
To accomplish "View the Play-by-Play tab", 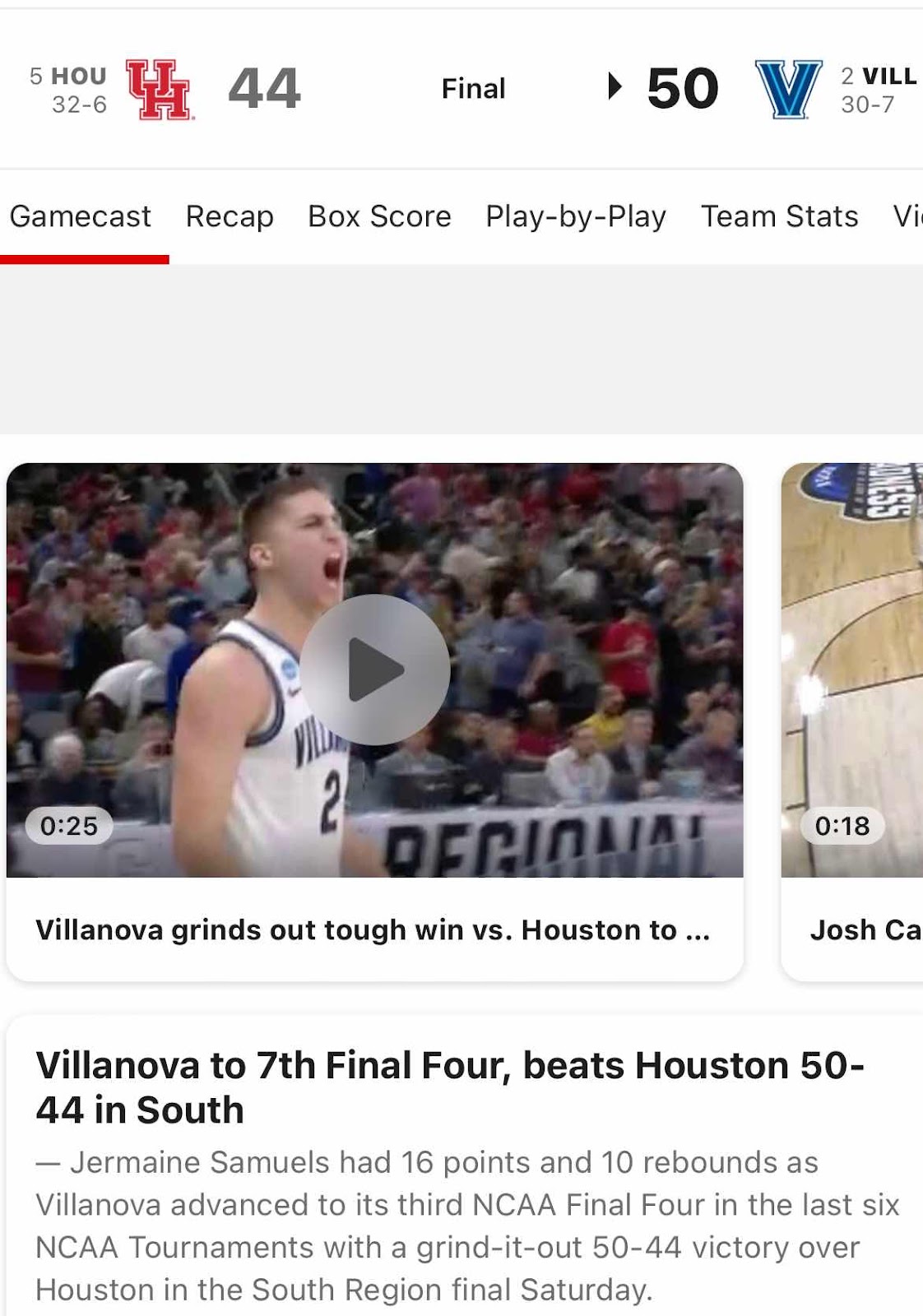I will coord(575,216).
